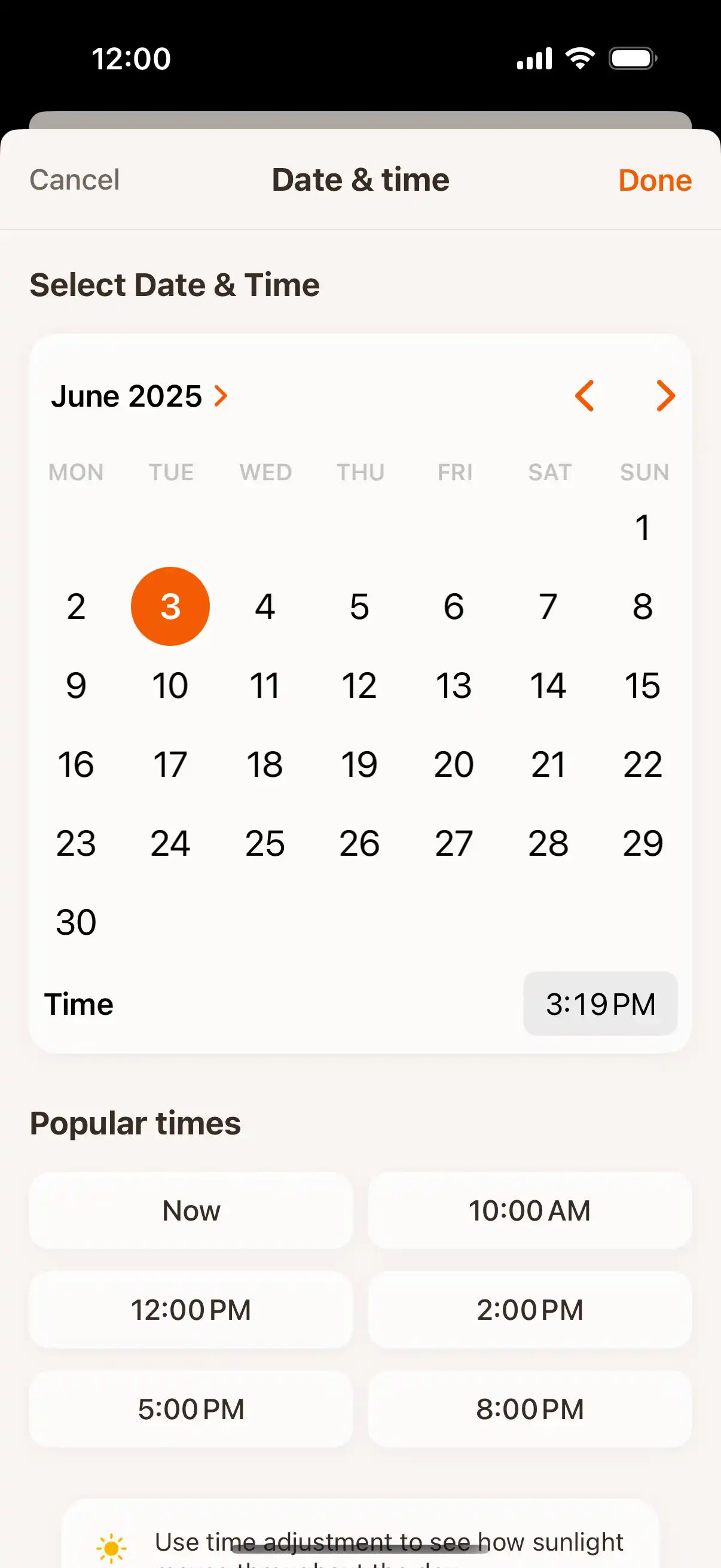The height and width of the screenshot is (1568, 721).
Task: Confirm with the Done button
Action: coord(654,179)
